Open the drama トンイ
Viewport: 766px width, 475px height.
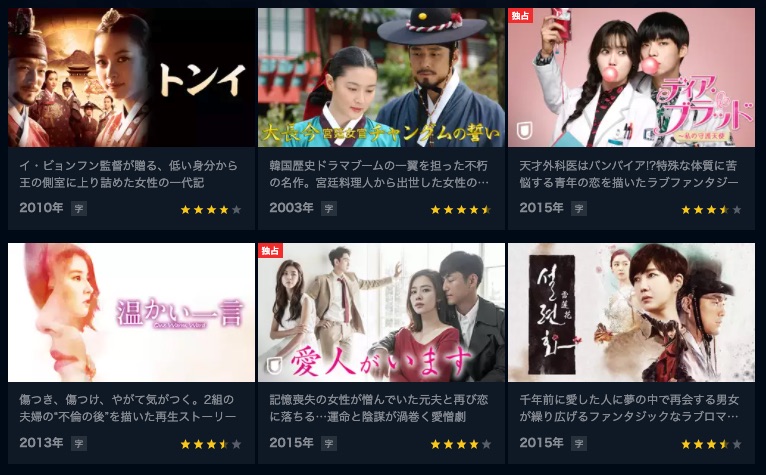(131, 78)
